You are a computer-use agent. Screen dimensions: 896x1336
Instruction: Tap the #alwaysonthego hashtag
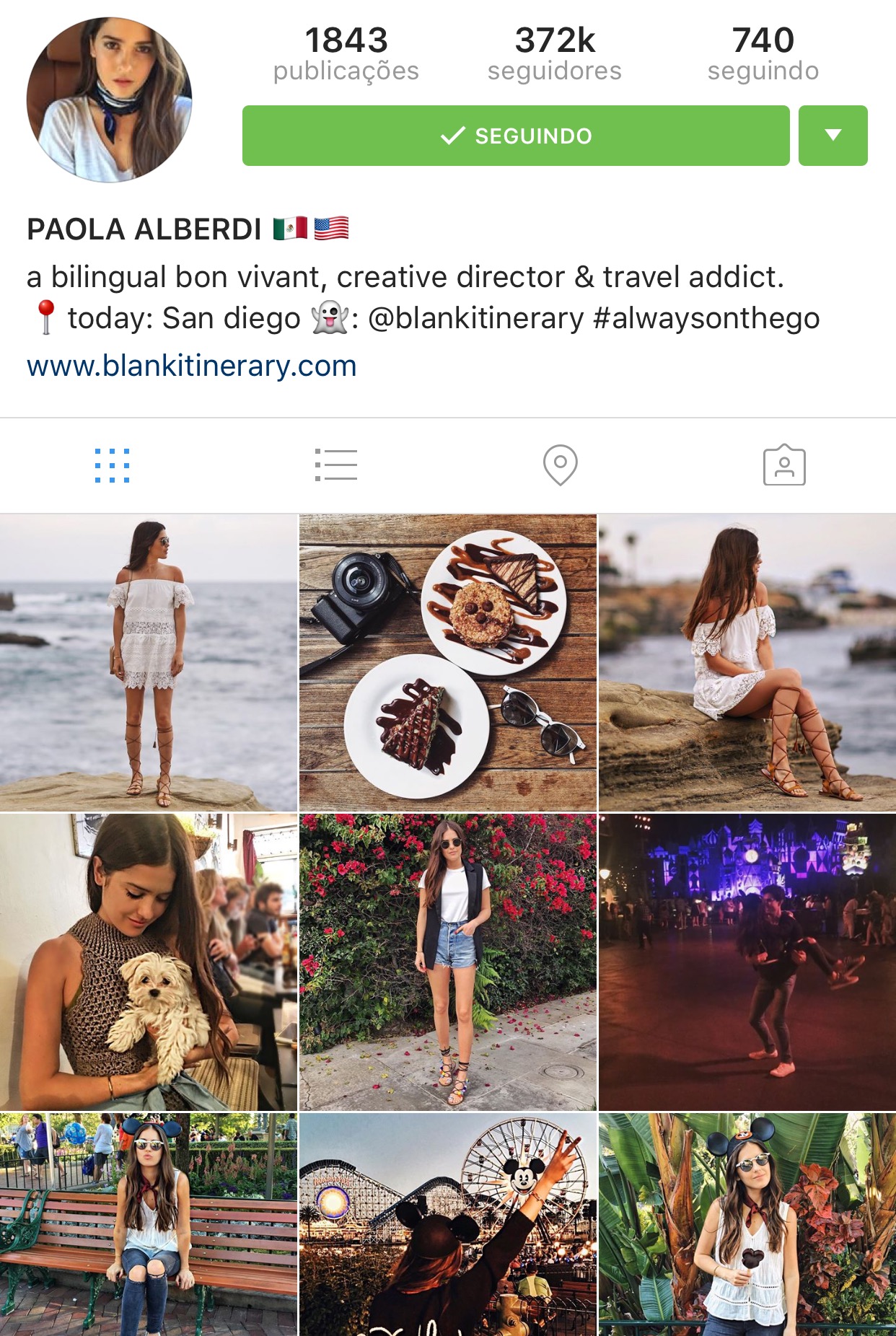pos(706,318)
